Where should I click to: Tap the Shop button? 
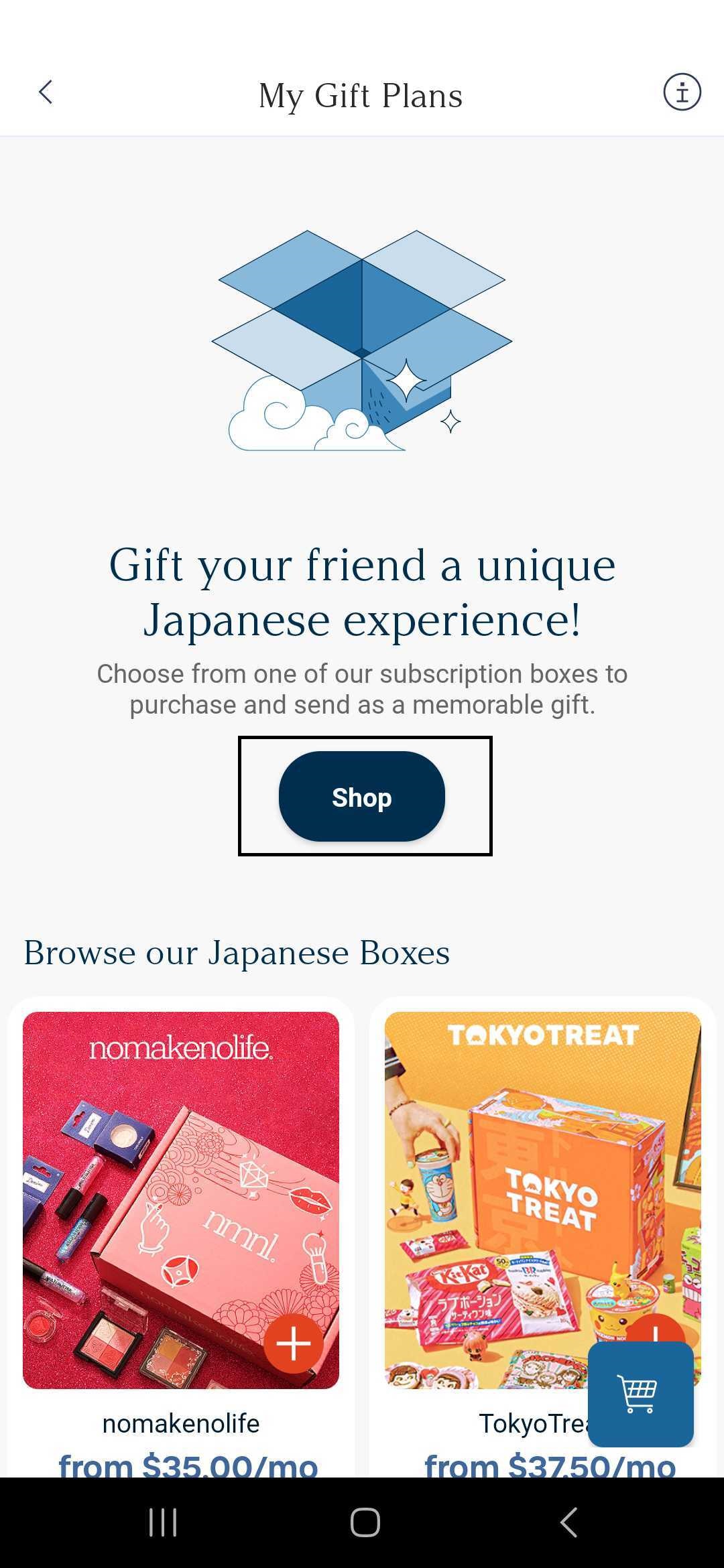tap(361, 796)
